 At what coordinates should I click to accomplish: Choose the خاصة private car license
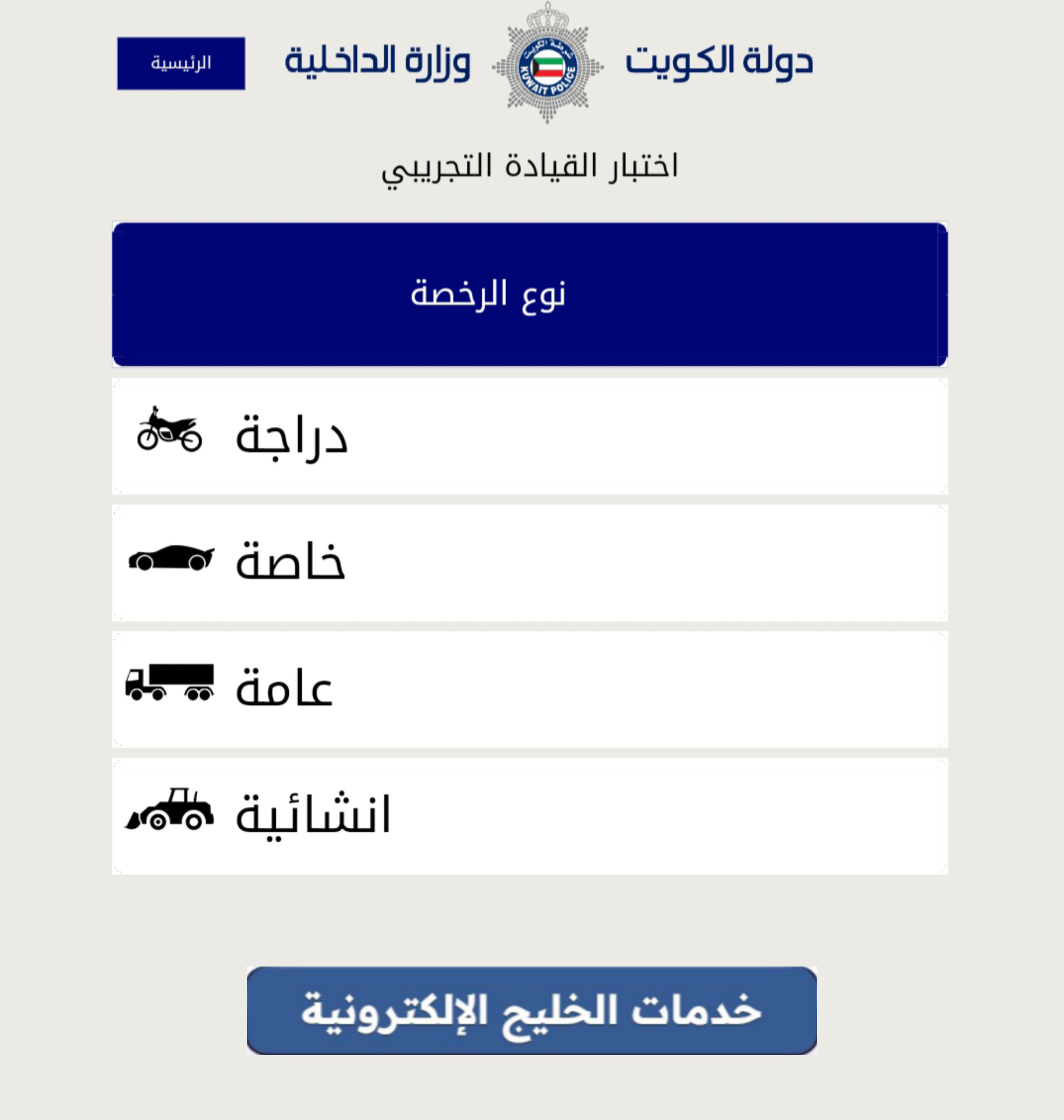coord(529,563)
